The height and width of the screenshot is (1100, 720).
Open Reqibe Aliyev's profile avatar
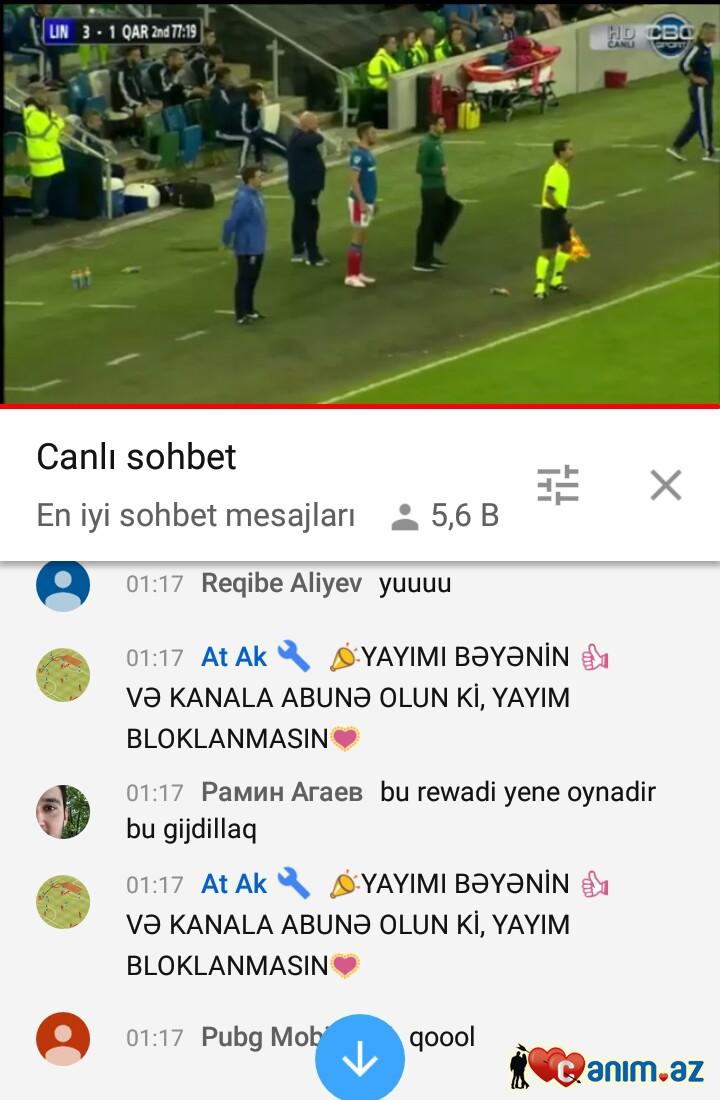(x=63, y=585)
